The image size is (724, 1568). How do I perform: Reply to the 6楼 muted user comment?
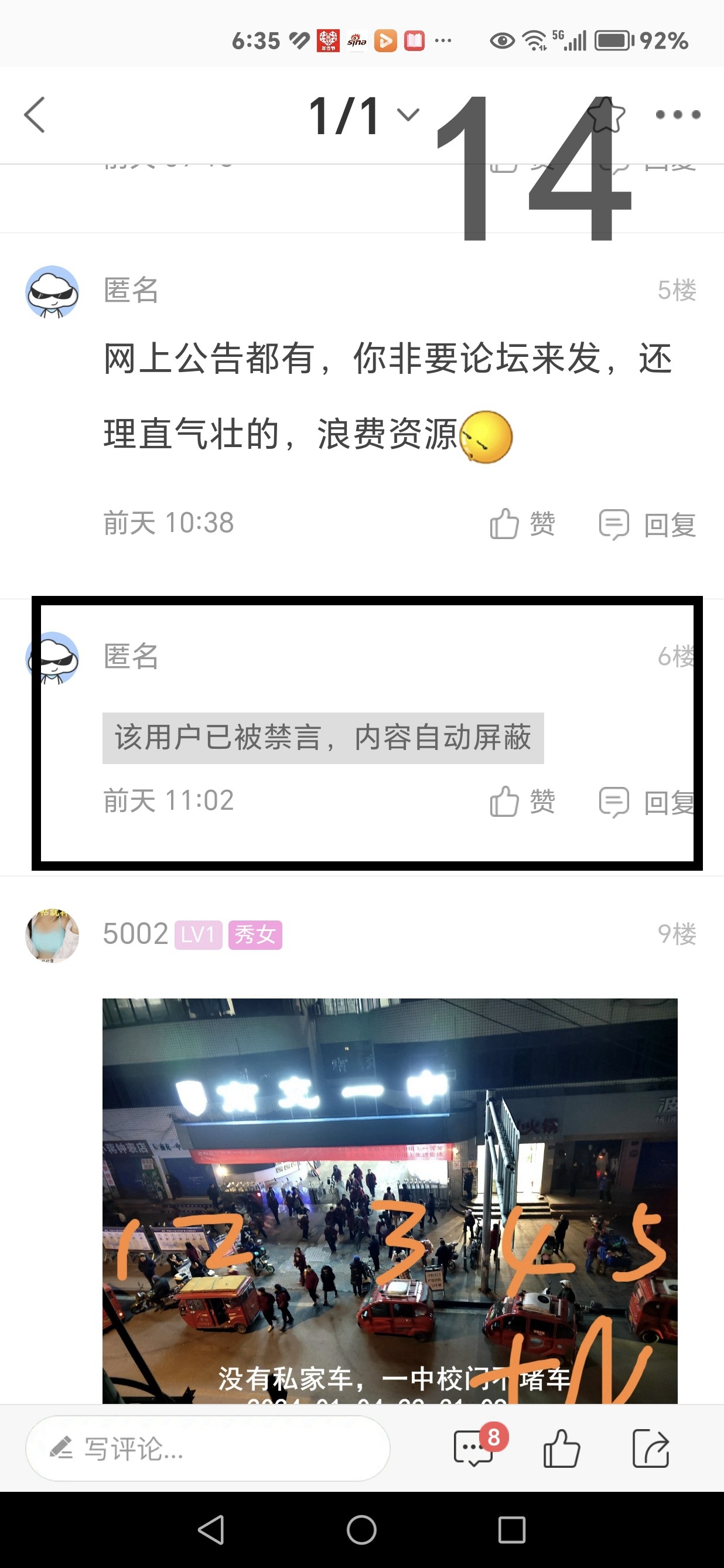tap(647, 802)
